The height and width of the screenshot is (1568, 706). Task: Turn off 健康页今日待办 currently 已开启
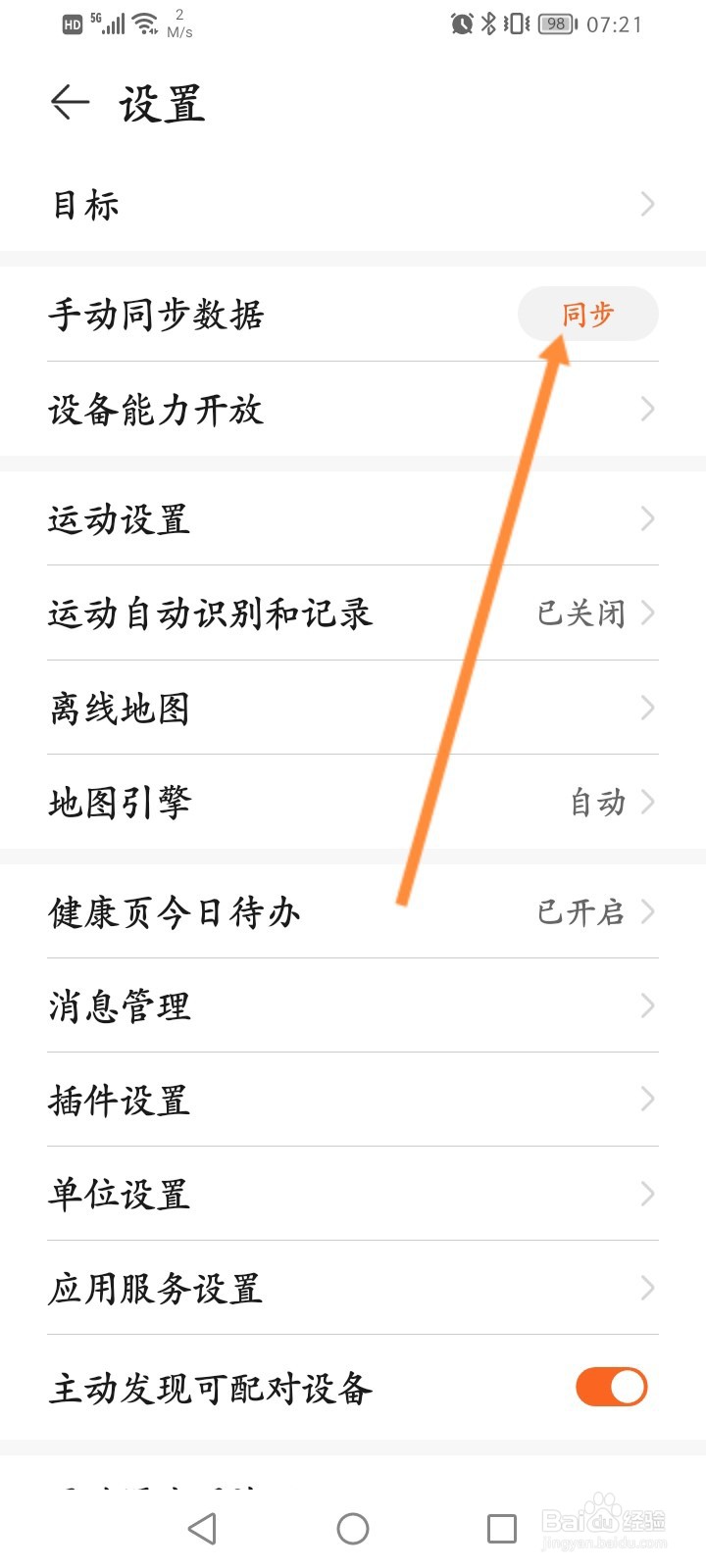353,911
